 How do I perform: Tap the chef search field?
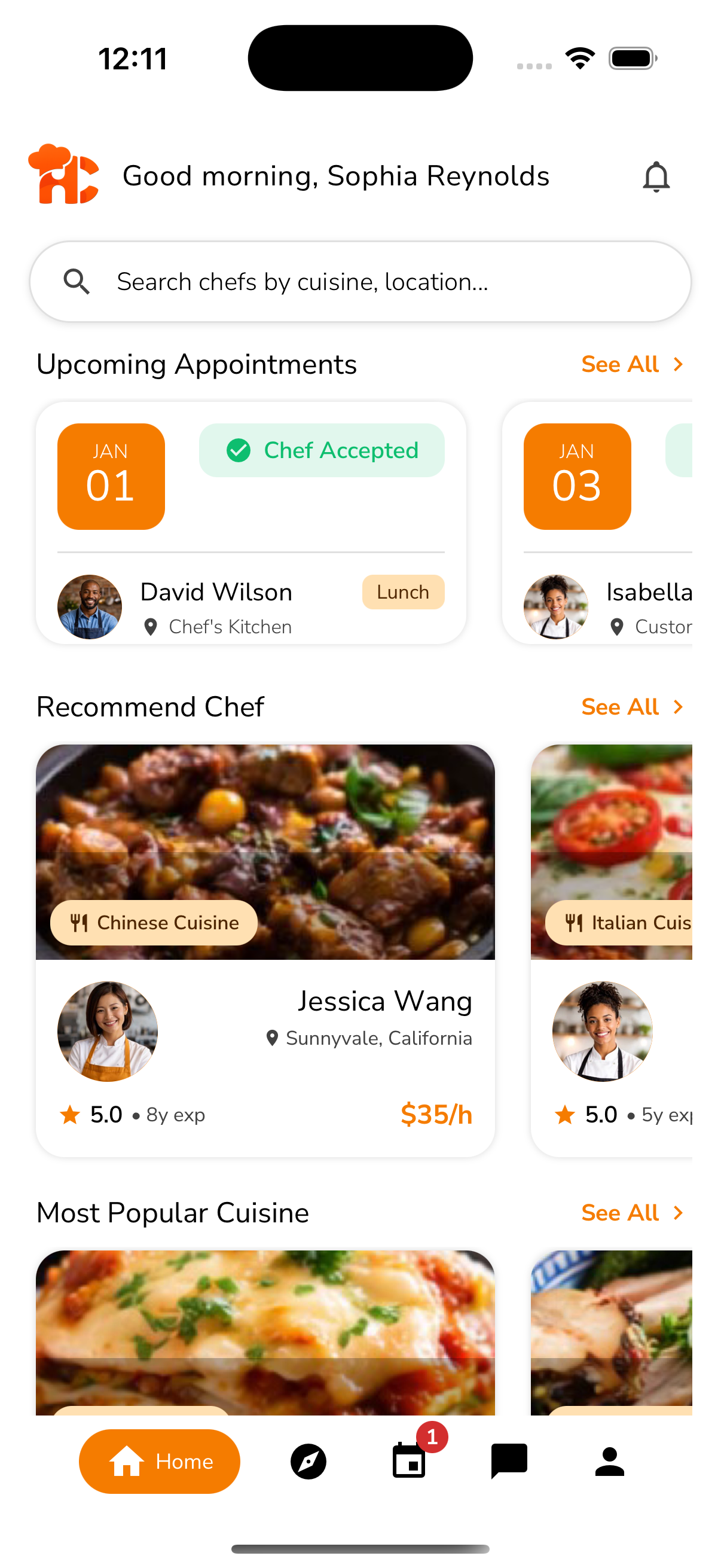(x=360, y=282)
